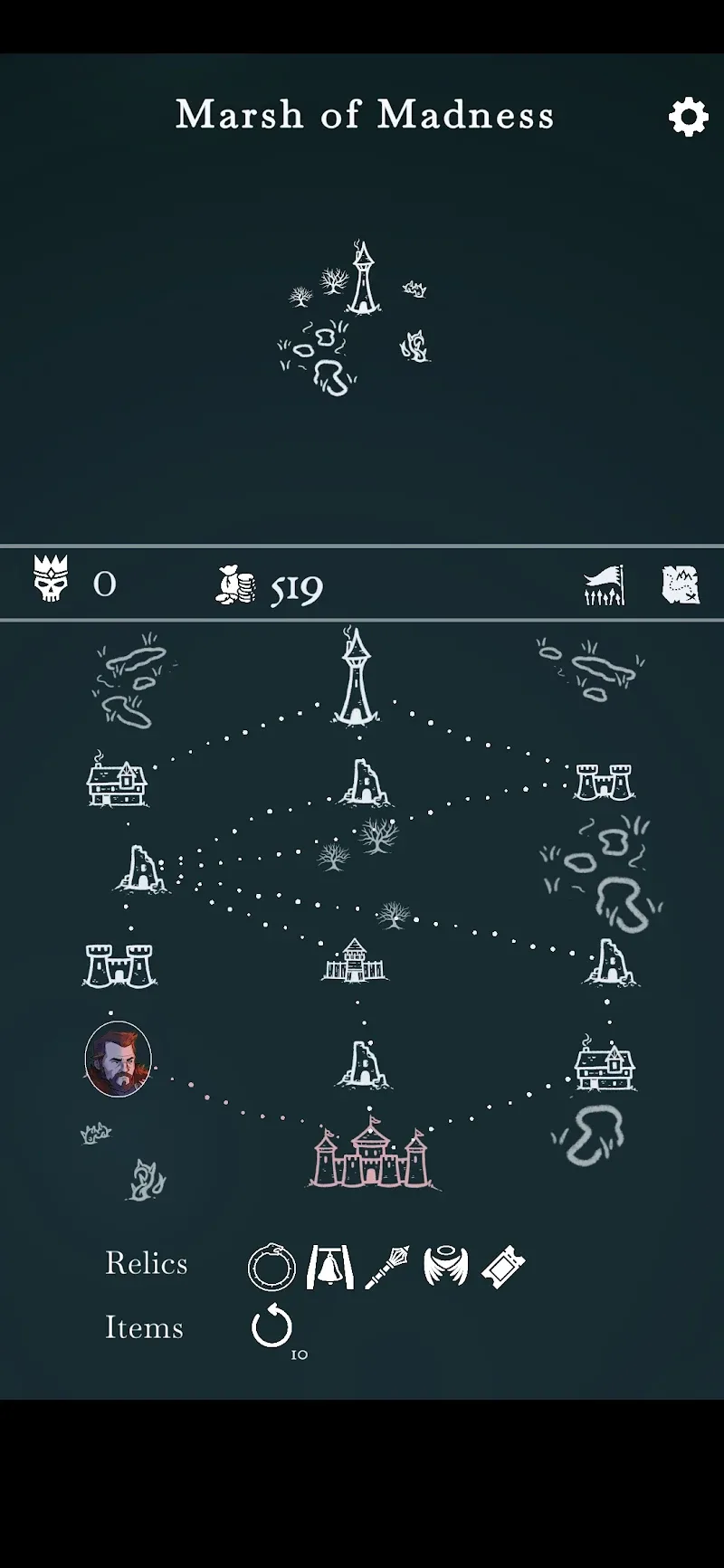Viewport: 724px width, 1568px height.
Task: Select the tall tower node on the map
Action: point(357,677)
